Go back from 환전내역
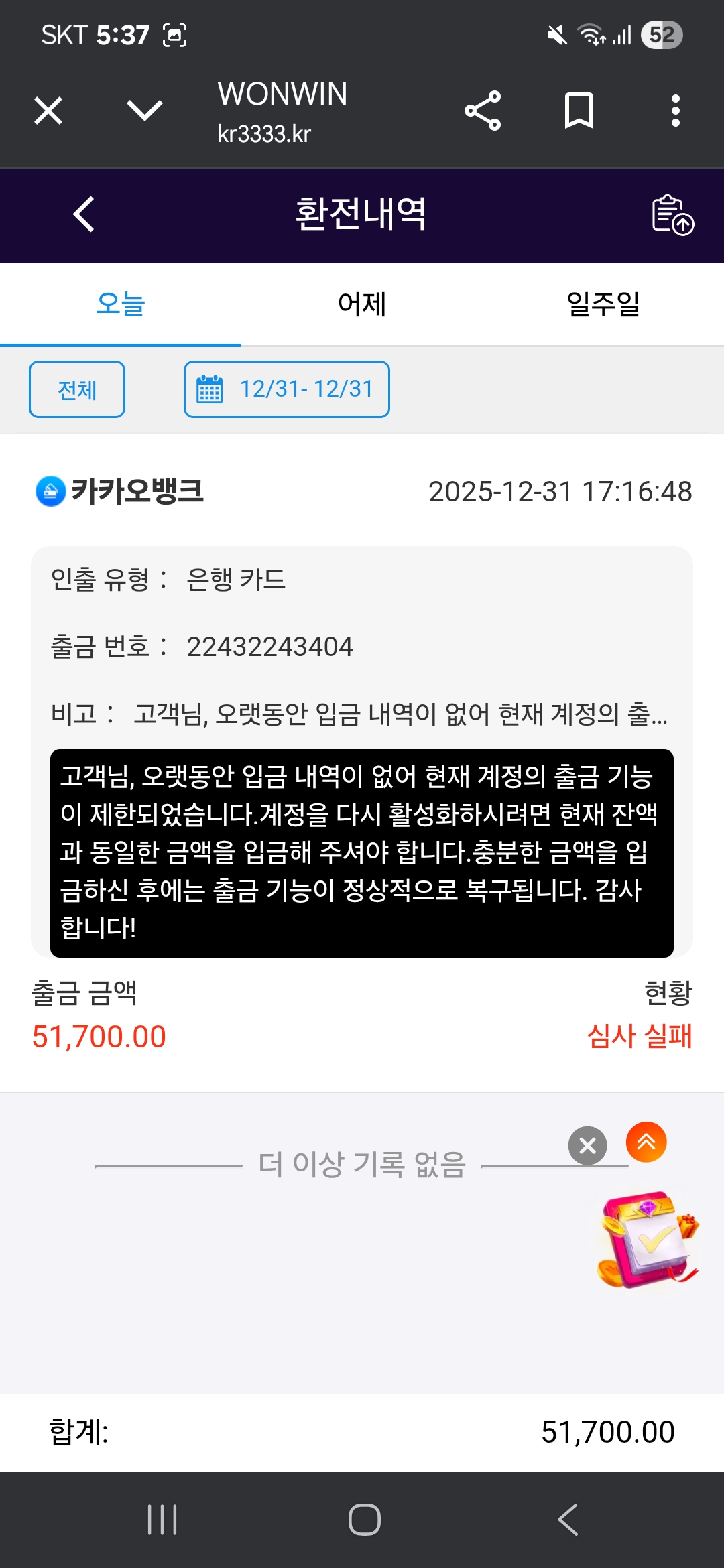 [84, 215]
